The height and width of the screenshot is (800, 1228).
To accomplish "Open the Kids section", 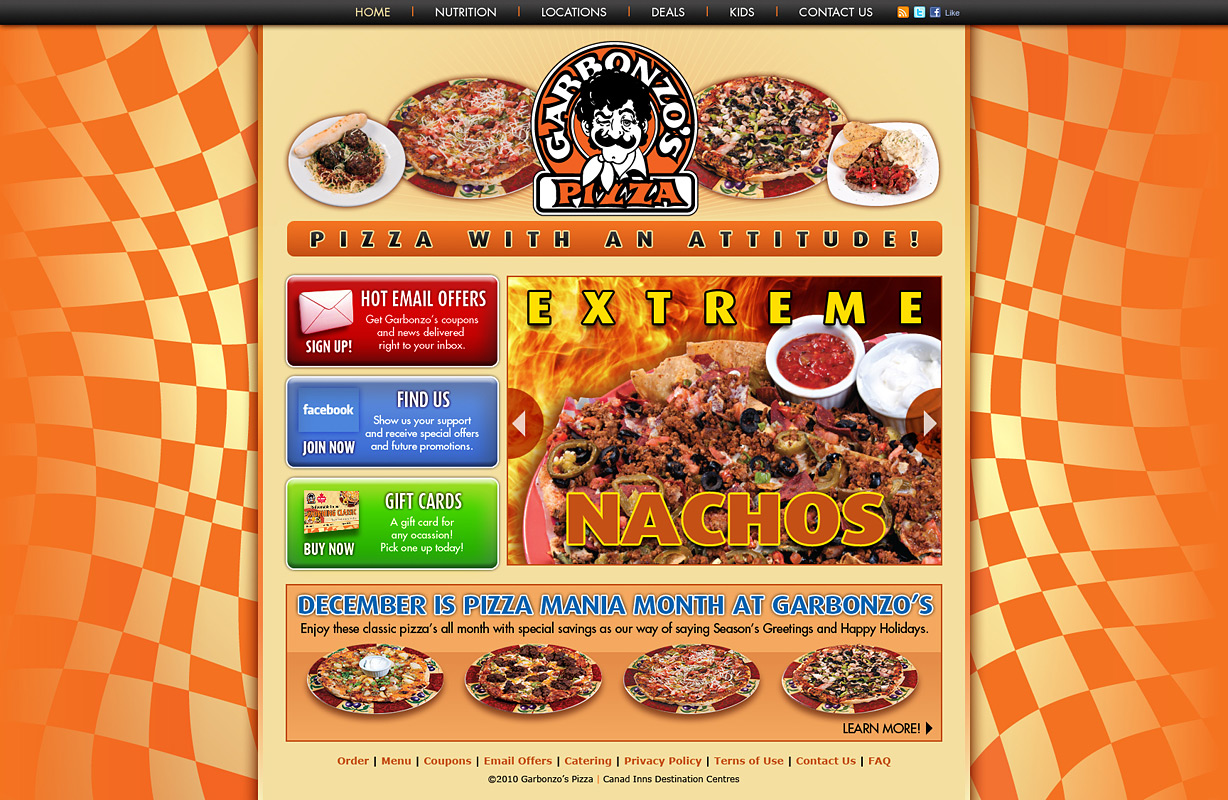I will 741,12.
